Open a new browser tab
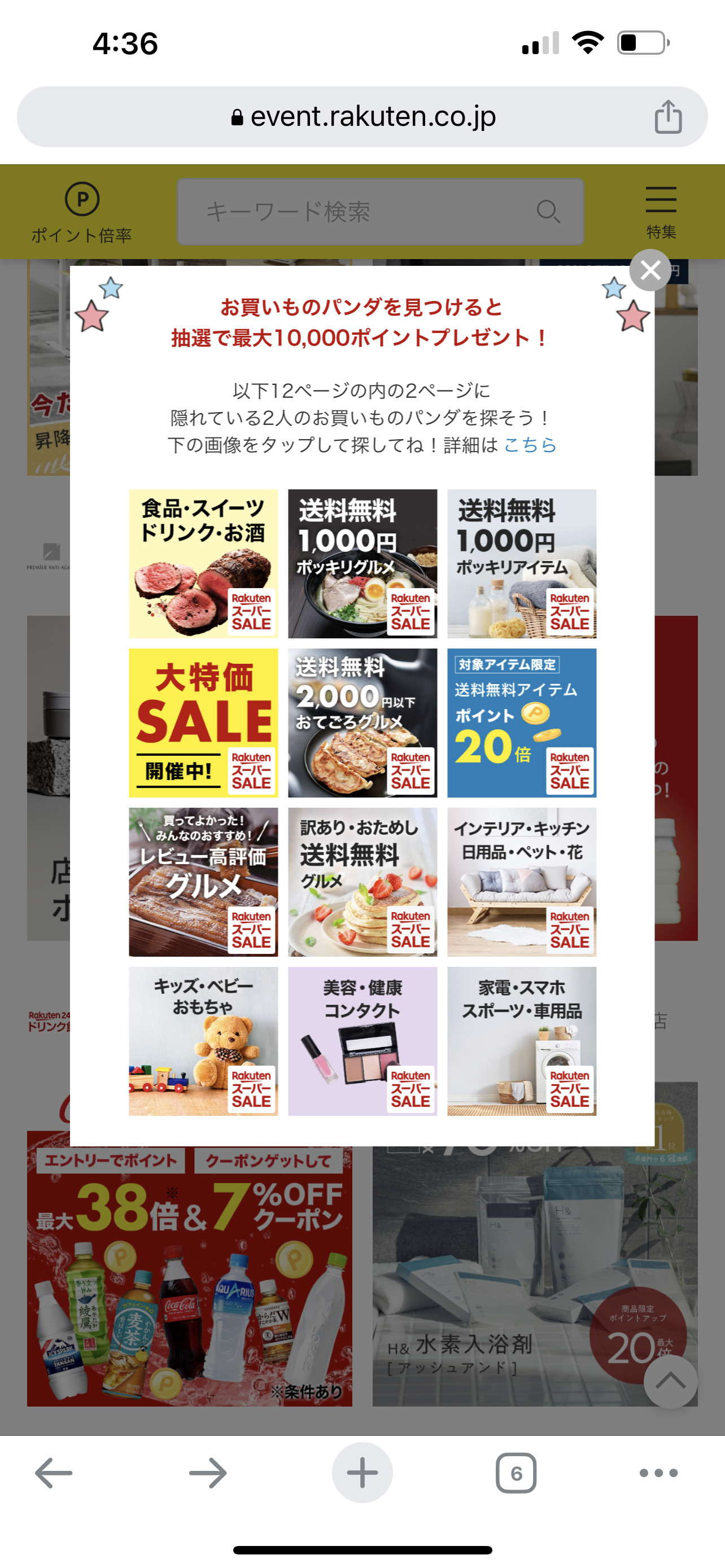The width and height of the screenshot is (725, 1568). pos(362,1473)
